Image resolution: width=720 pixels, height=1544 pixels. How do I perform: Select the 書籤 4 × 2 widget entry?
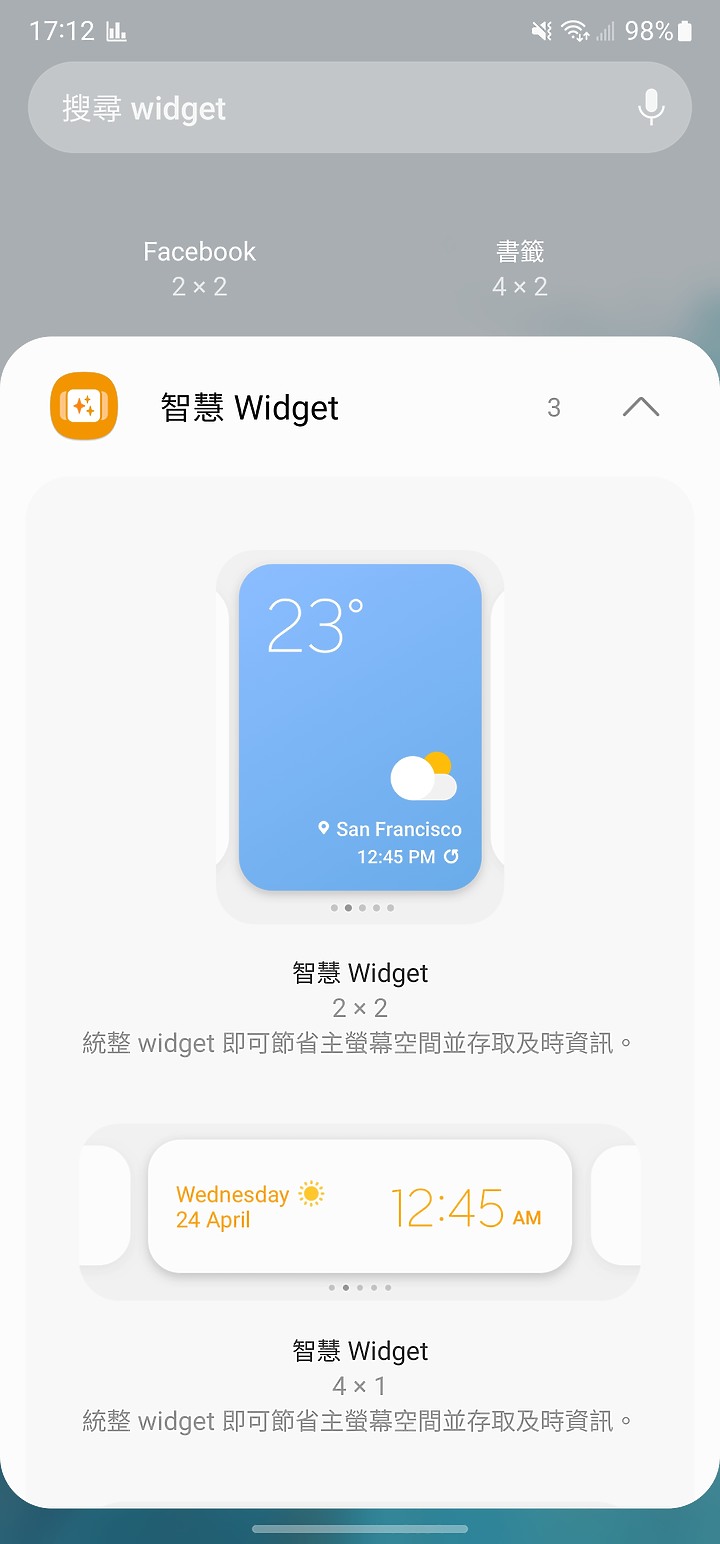coord(520,267)
